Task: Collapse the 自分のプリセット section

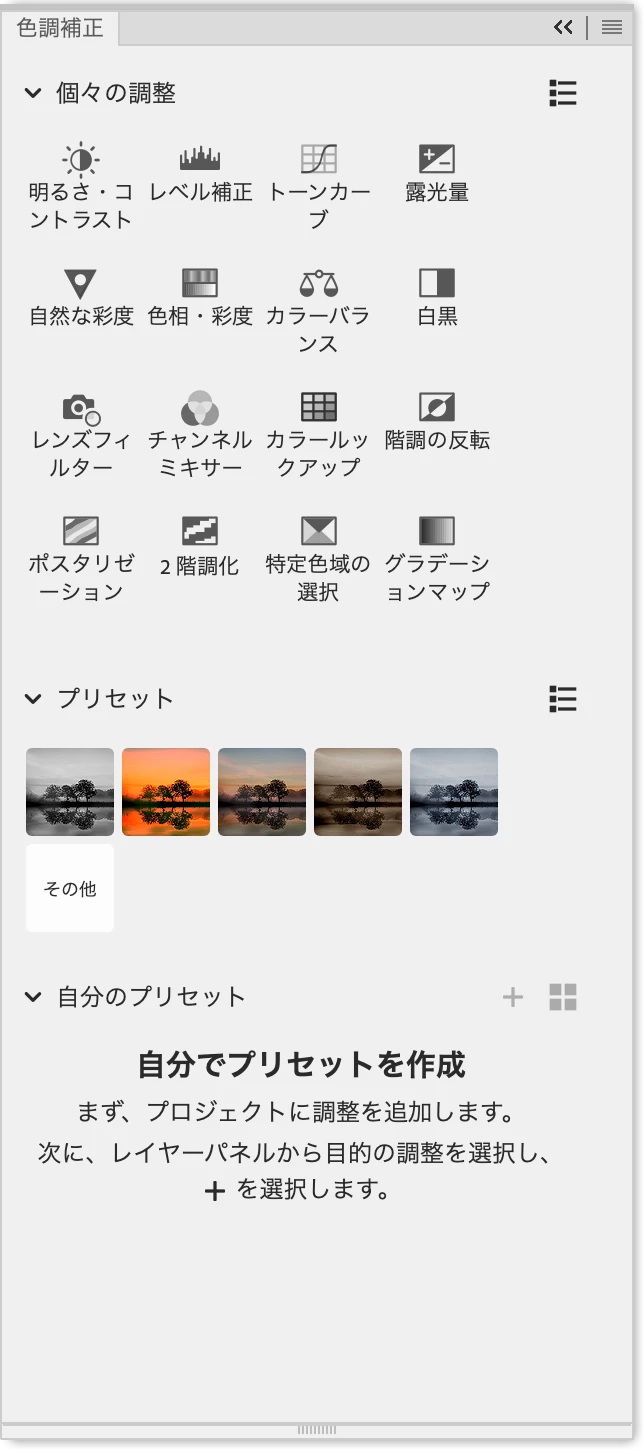Action: click(x=33, y=997)
